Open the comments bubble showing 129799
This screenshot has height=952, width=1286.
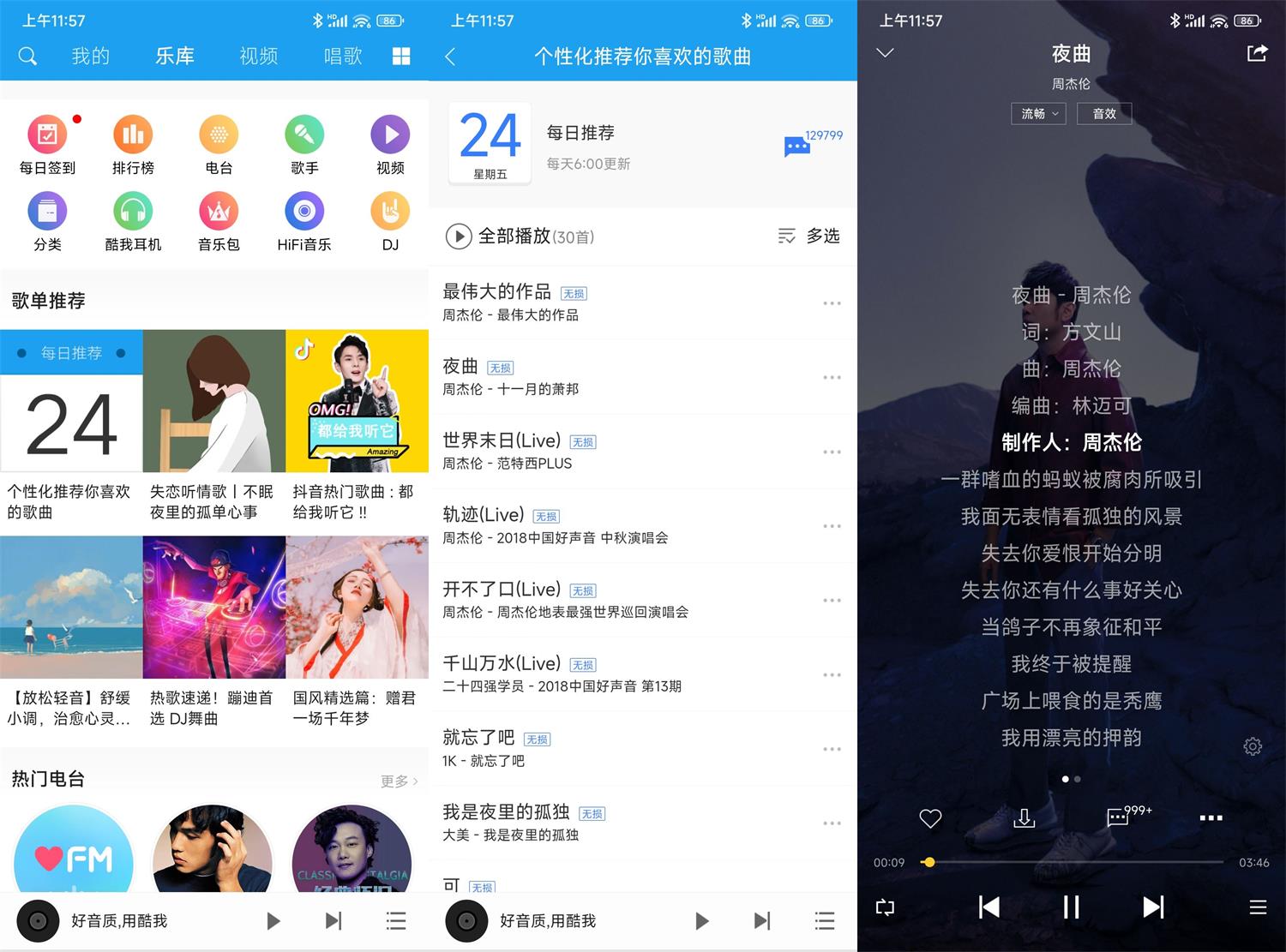pos(797,147)
